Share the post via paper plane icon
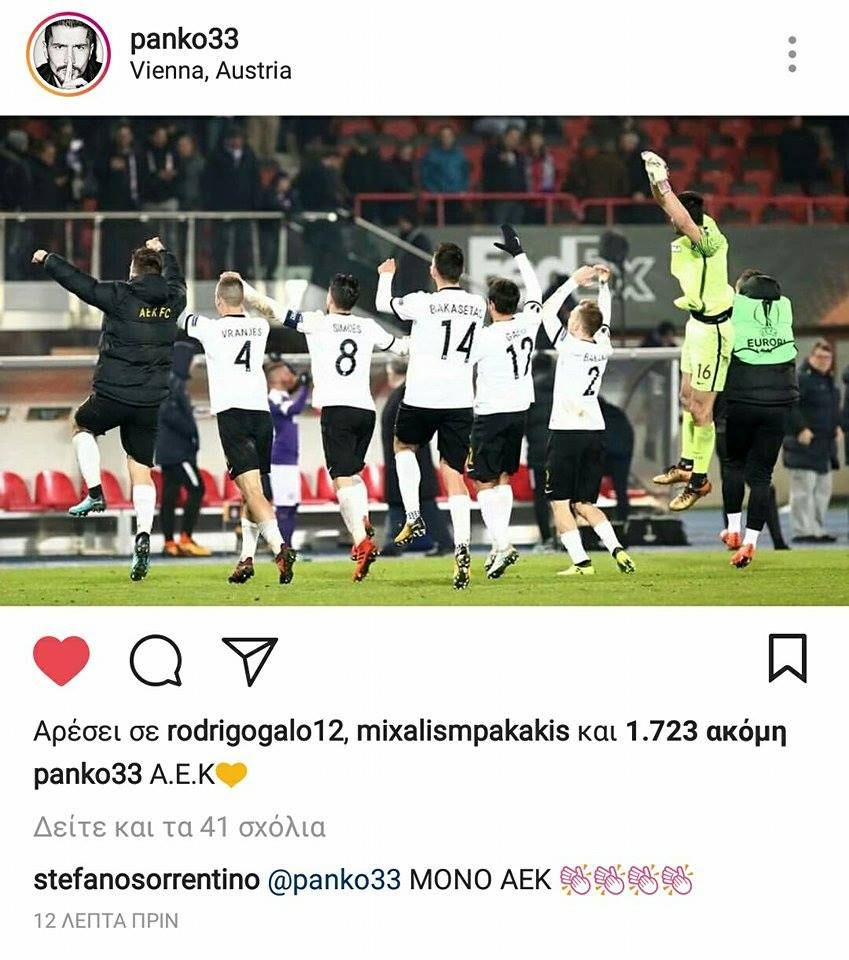 pyautogui.click(x=250, y=660)
